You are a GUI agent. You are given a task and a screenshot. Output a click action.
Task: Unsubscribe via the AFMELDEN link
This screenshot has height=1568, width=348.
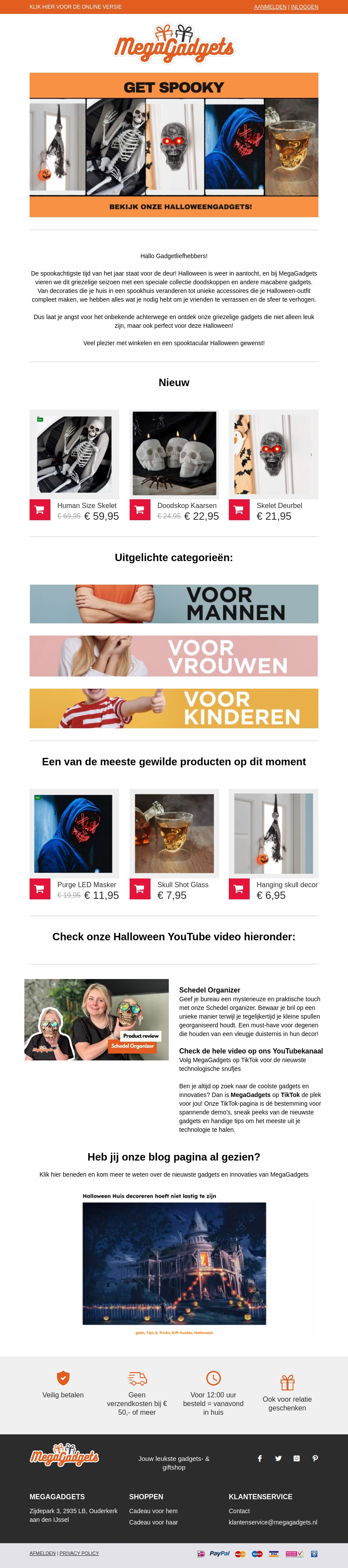click(x=43, y=1553)
